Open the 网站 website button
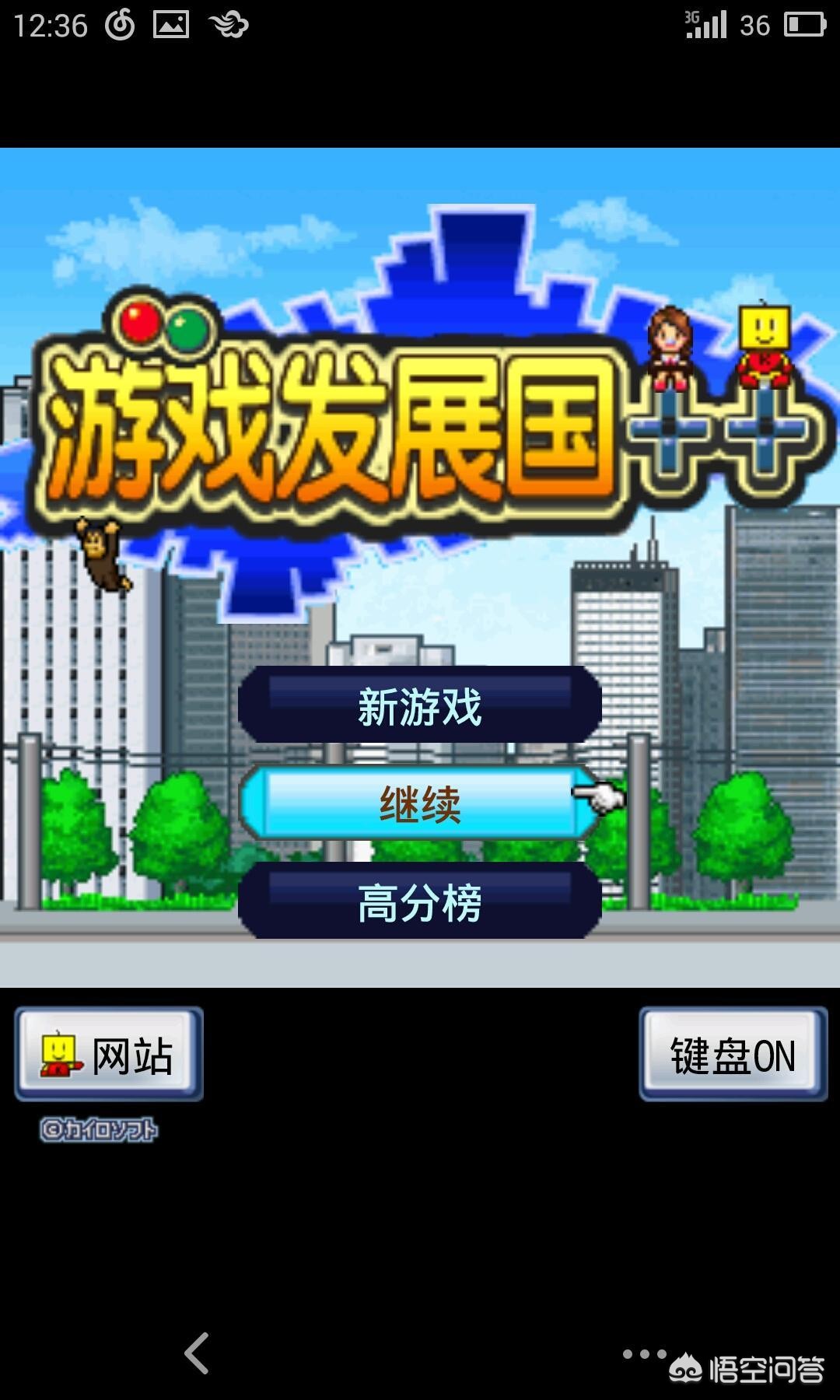840x1400 pixels. (109, 1055)
